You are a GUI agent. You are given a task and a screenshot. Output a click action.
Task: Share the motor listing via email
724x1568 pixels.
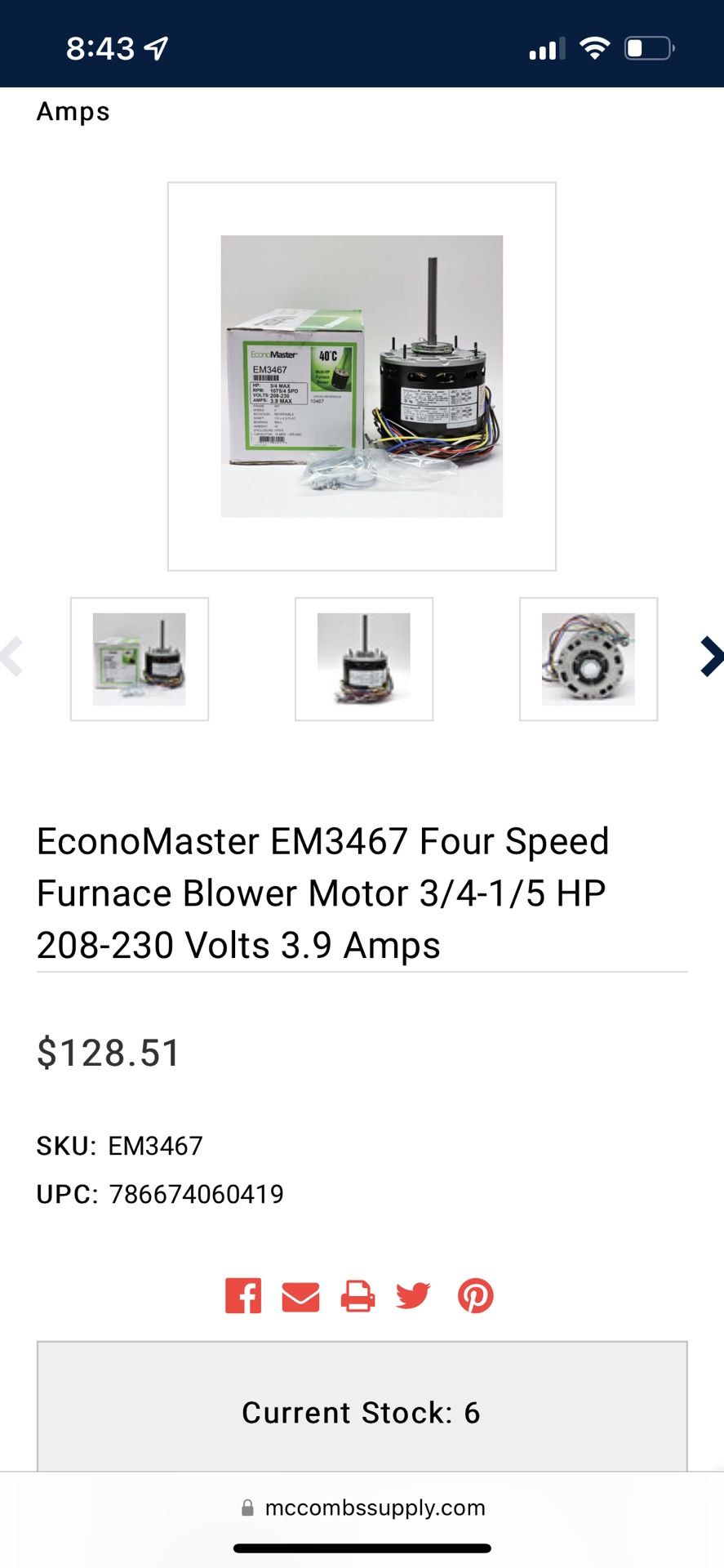301,1295
